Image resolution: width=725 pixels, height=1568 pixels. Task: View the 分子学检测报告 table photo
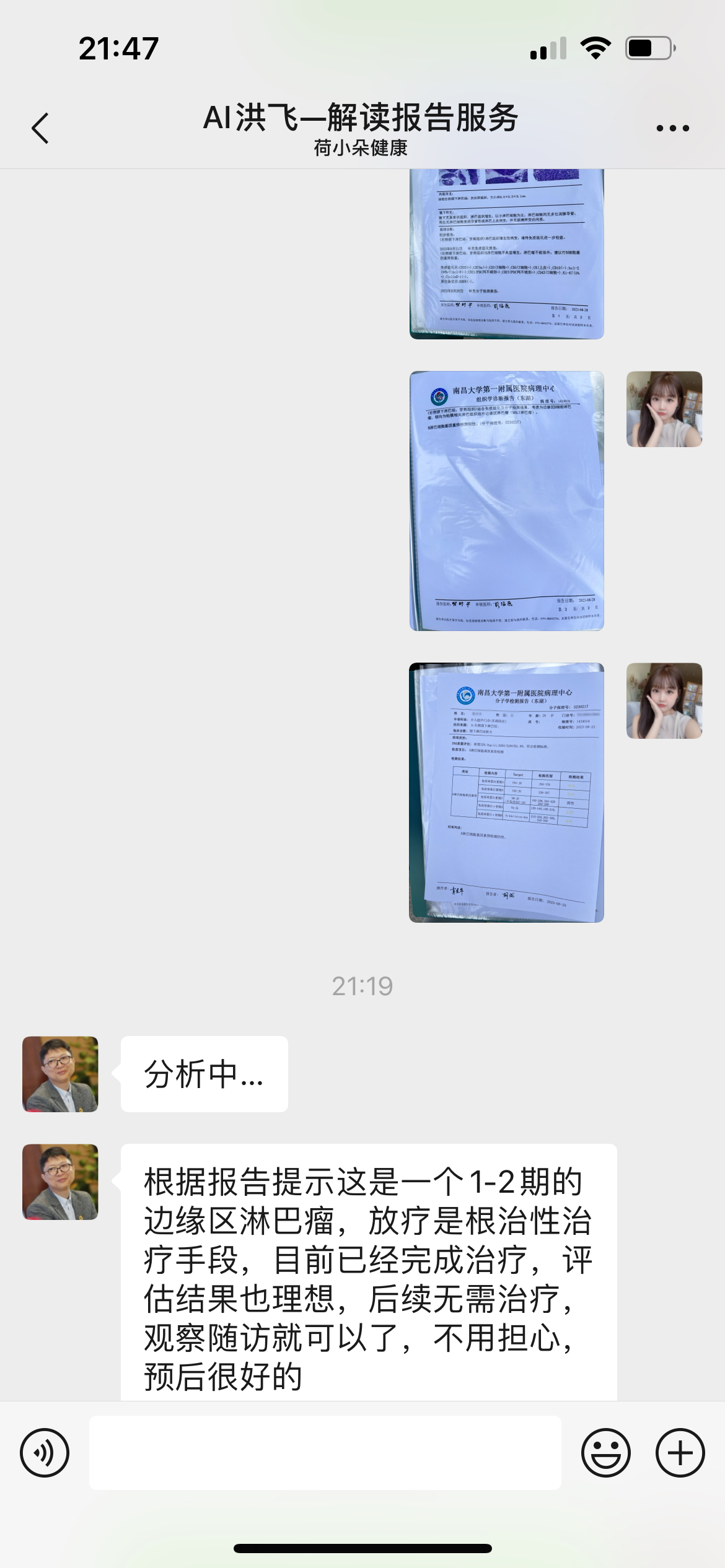506,792
